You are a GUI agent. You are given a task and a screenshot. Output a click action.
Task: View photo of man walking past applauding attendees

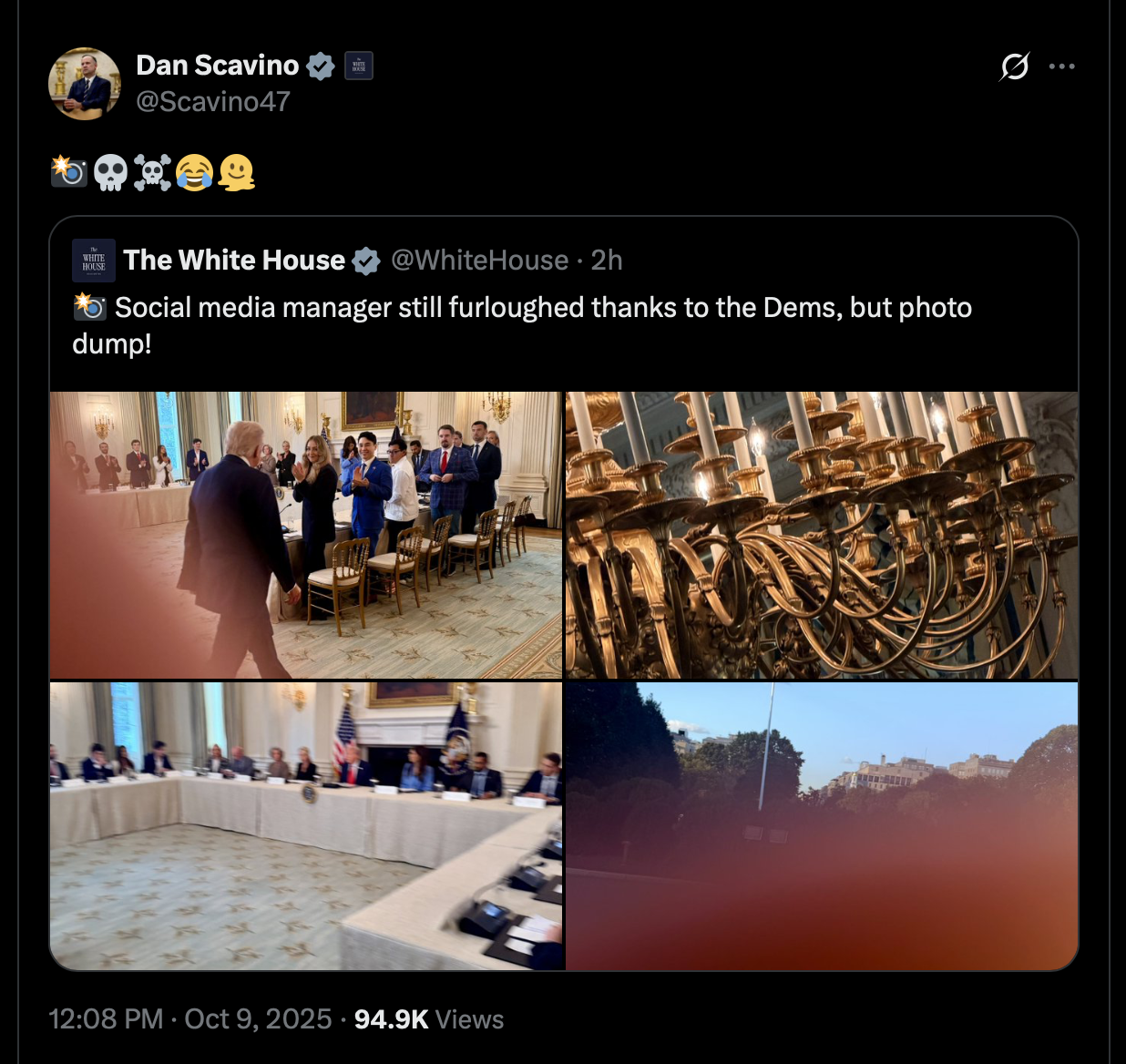coord(306,535)
